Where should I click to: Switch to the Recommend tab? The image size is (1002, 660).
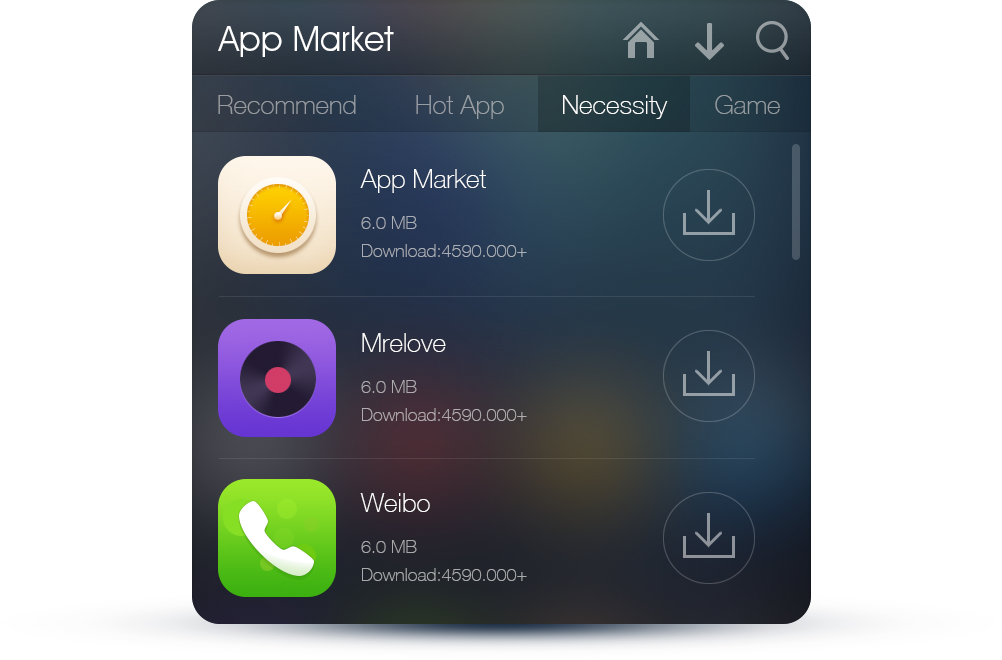(287, 105)
